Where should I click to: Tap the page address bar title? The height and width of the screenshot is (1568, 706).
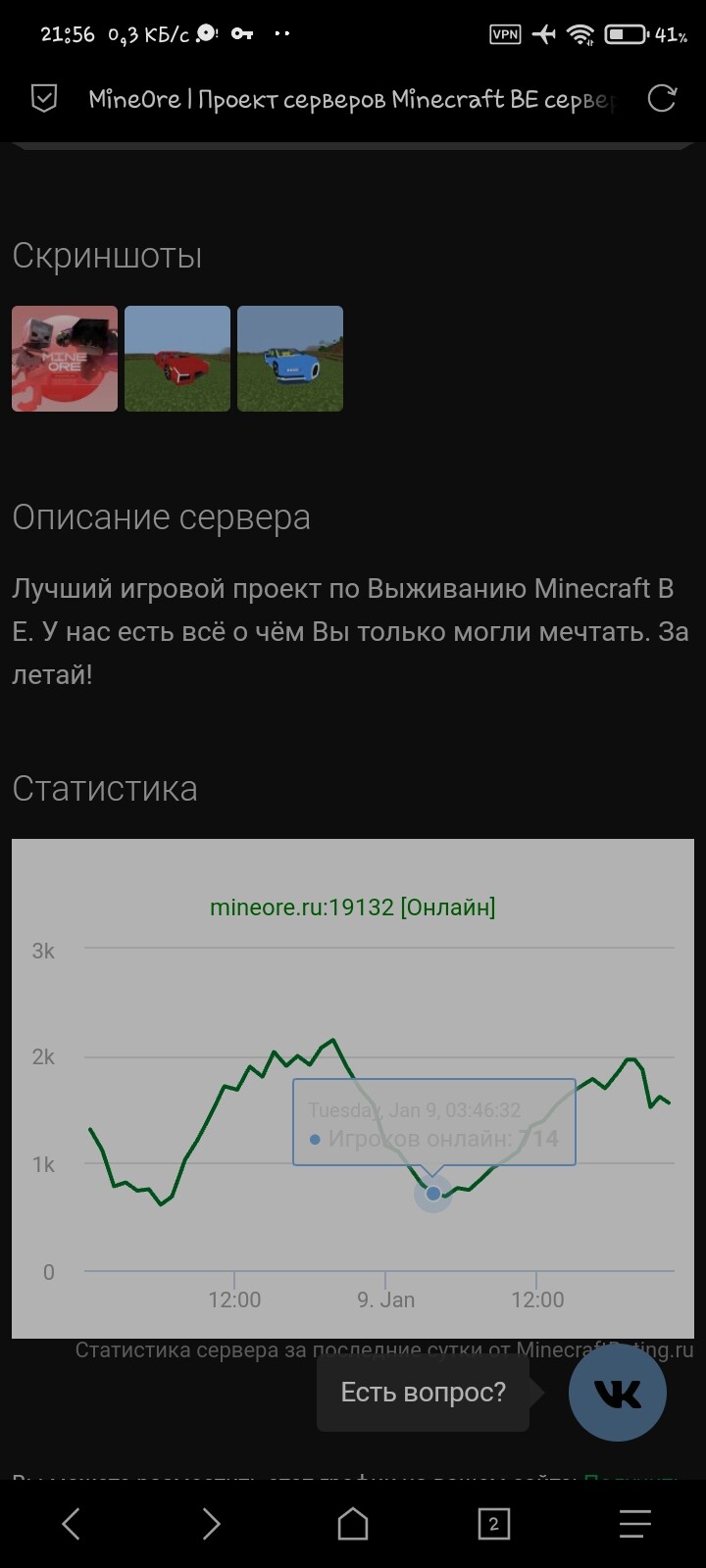351,99
